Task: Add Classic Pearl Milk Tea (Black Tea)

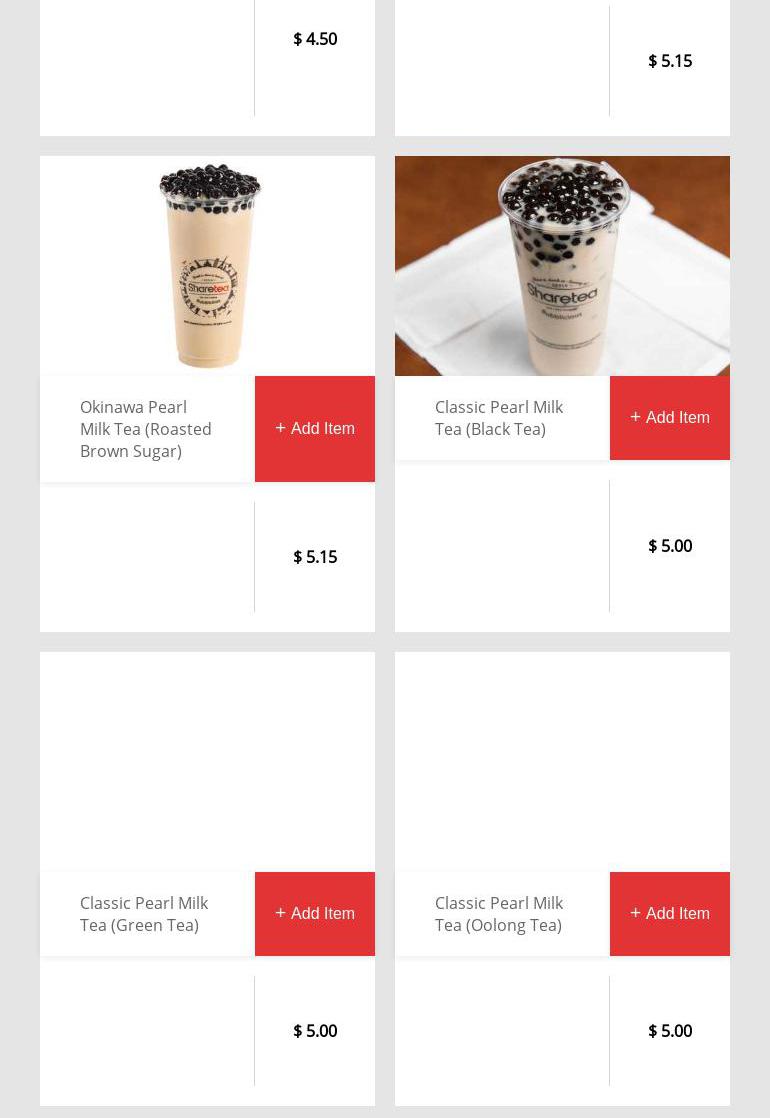Action: point(669,418)
